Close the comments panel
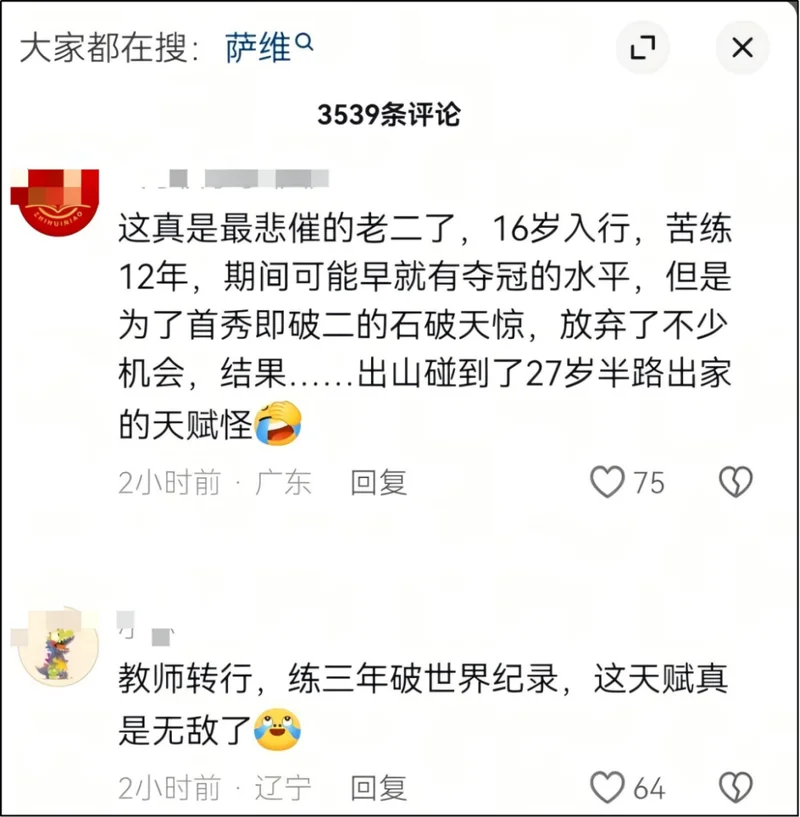The width and height of the screenshot is (800, 817). (x=742, y=47)
